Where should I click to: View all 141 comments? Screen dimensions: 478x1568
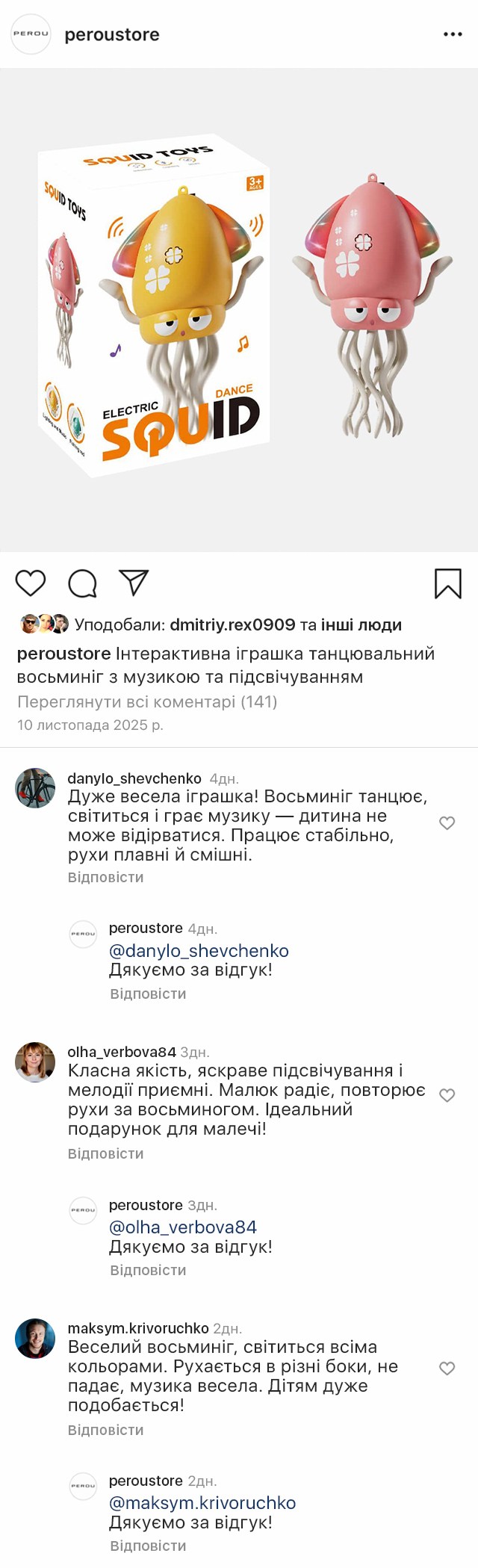(147, 701)
